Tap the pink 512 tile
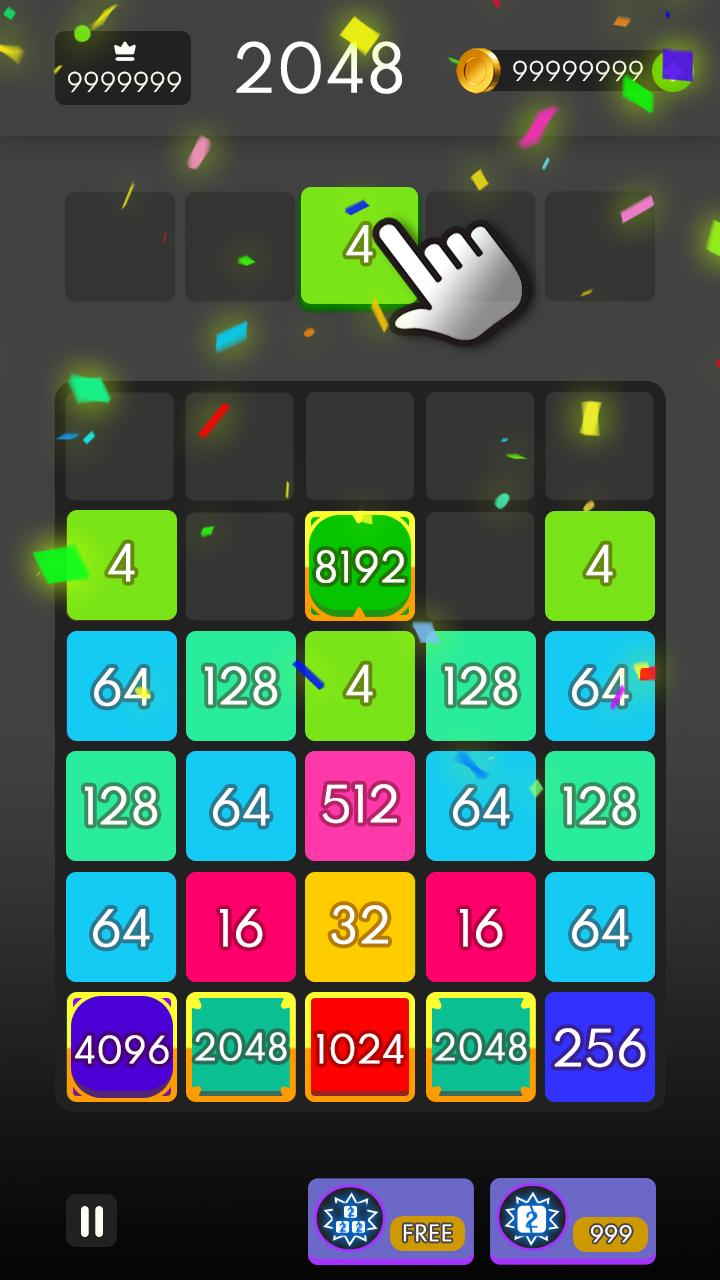720x1280 pixels. pos(359,805)
